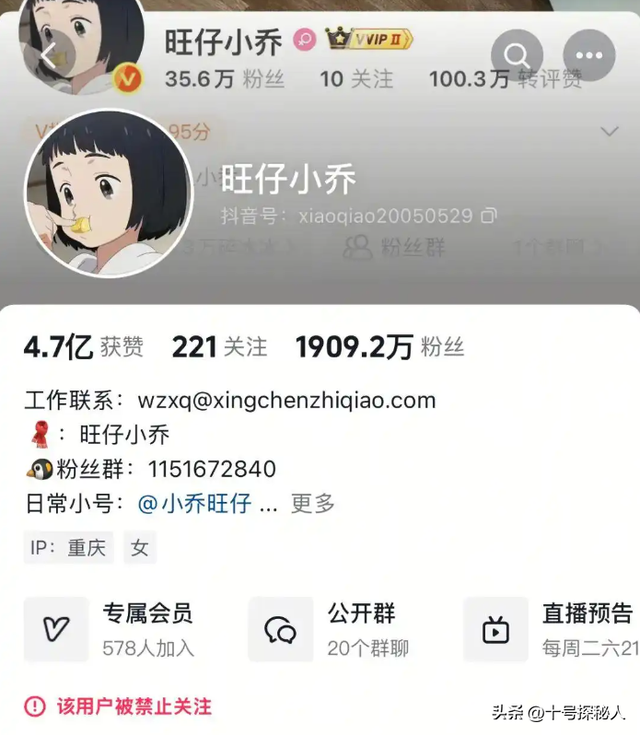Open the 1909.2万 粉丝 followers list
The image size is (640, 735).
point(379,347)
